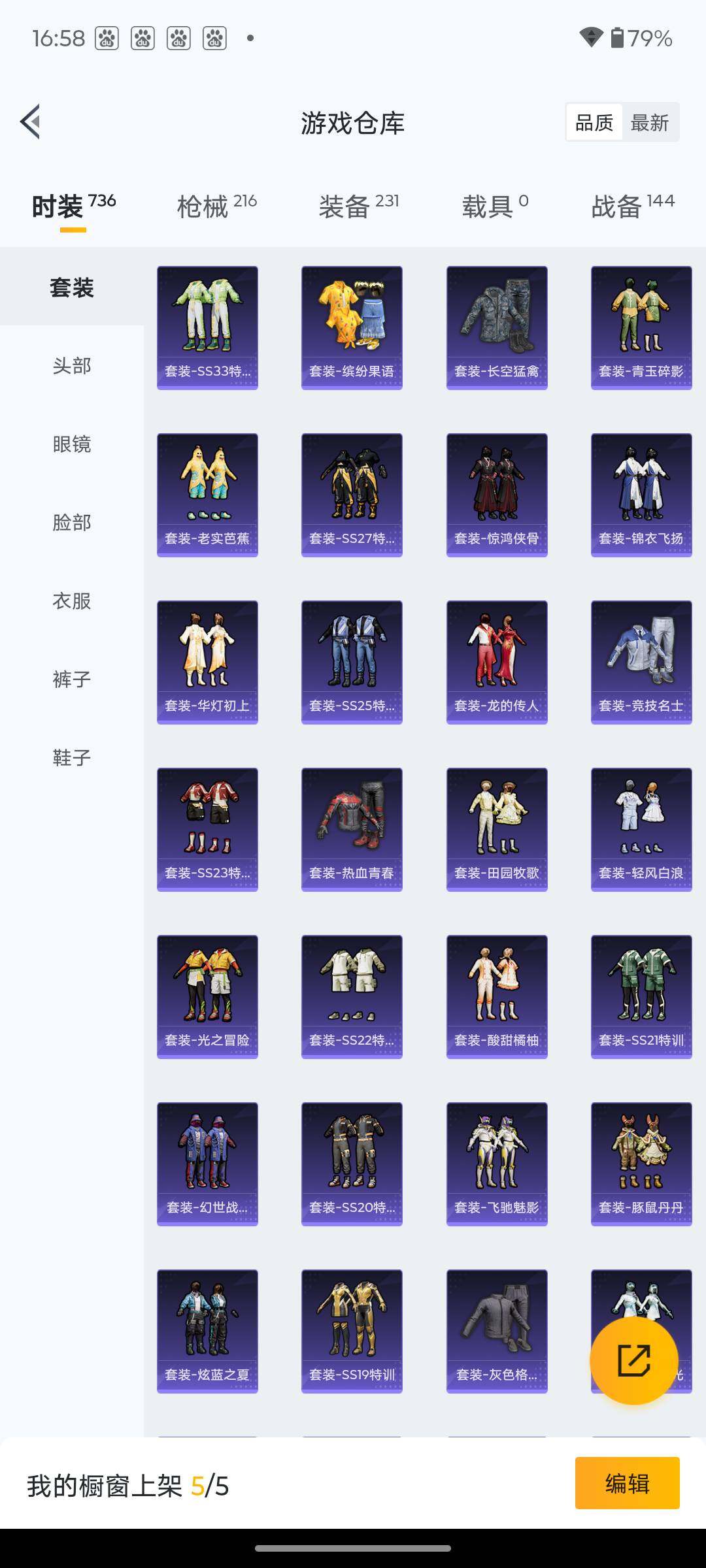Open the 套装-豚鼠丹丹 item
The image size is (706, 1568).
click(x=641, y=1164)
